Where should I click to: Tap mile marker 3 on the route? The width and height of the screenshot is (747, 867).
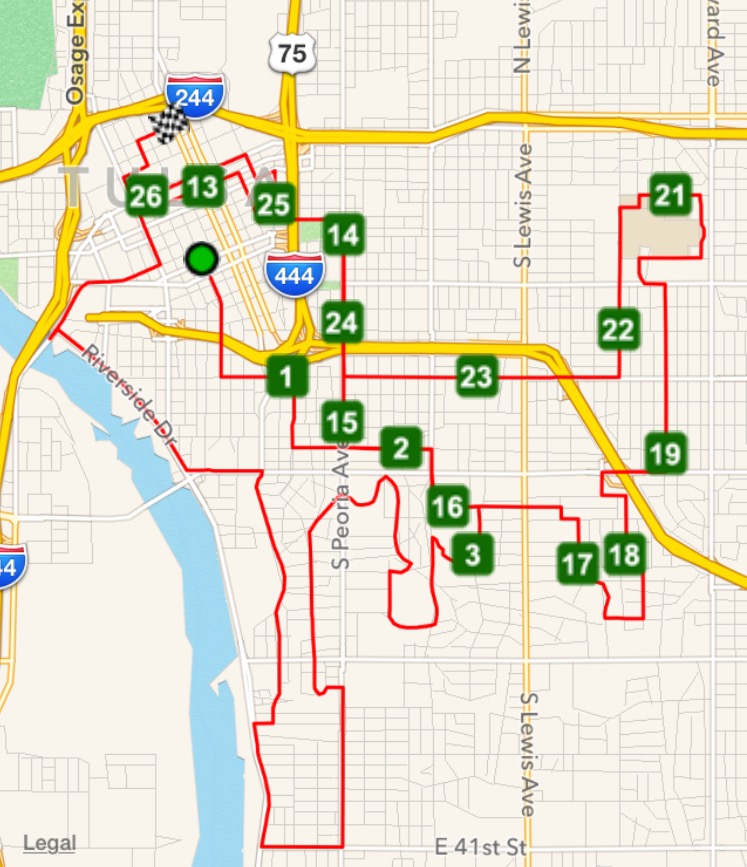click(472, 553)
